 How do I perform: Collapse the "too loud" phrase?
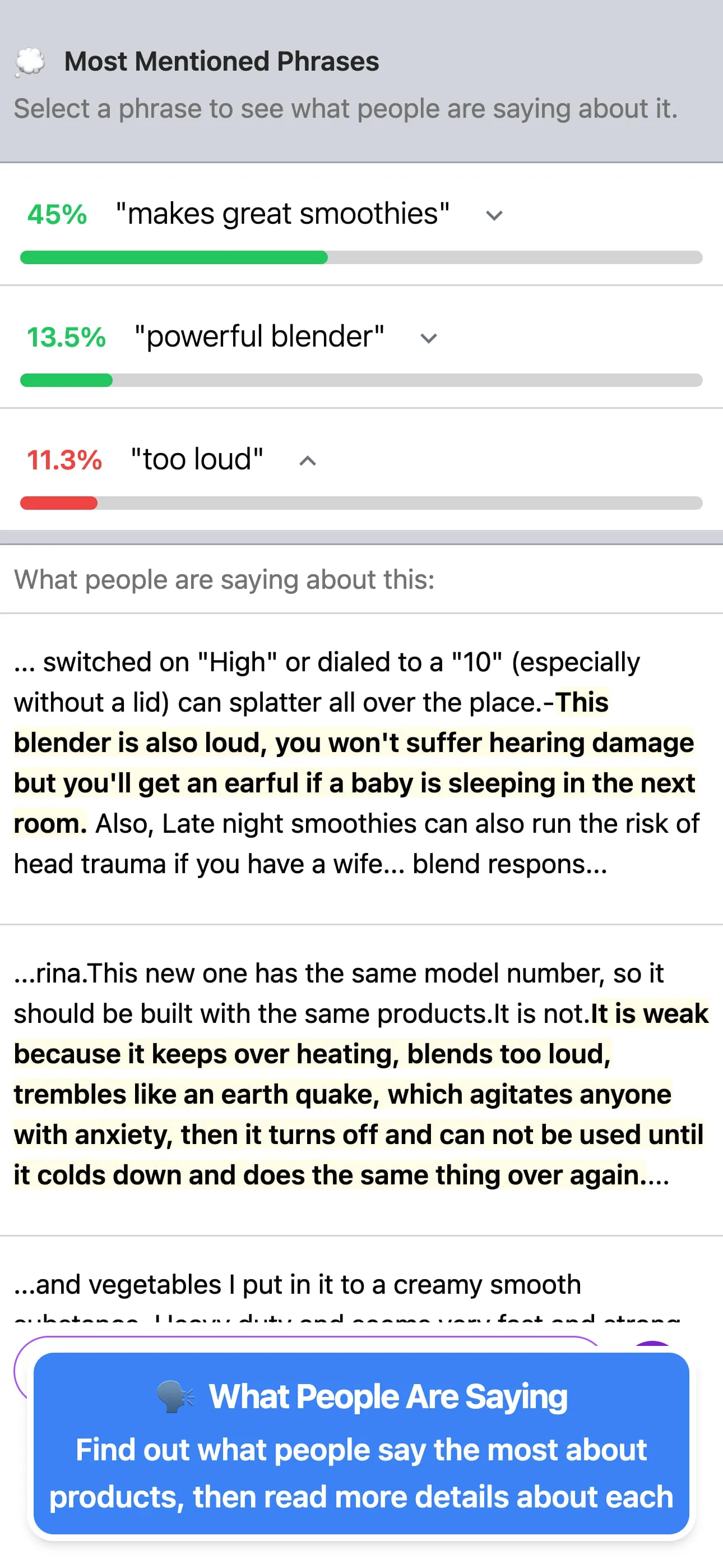(307, 461)
